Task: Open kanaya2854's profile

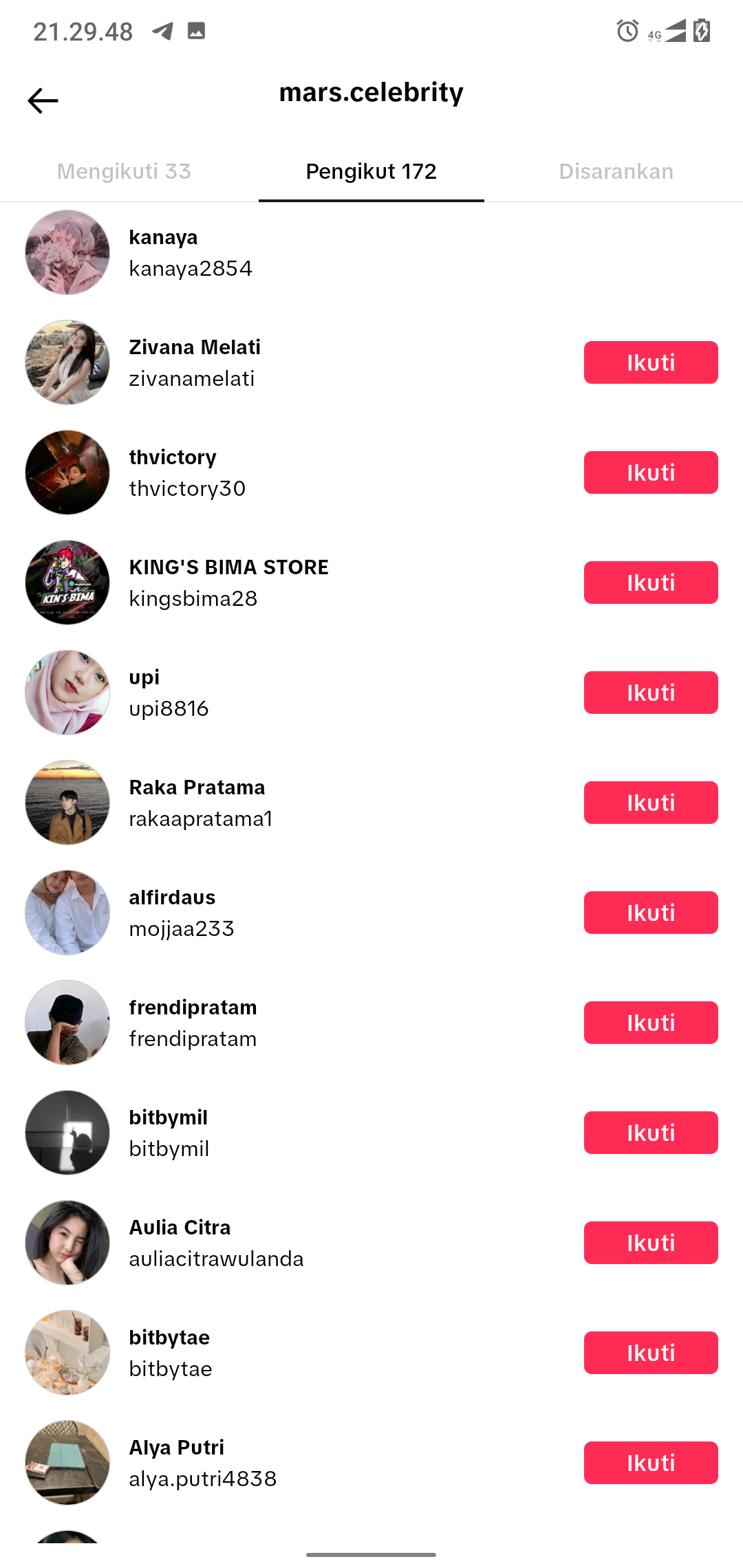Action: tap(191, 252)
